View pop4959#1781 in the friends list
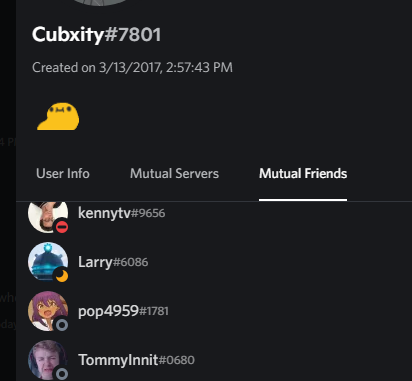Image resolution: width=412 pixels, height=381 pixels. pyautogui.click(x=214, y=311)
